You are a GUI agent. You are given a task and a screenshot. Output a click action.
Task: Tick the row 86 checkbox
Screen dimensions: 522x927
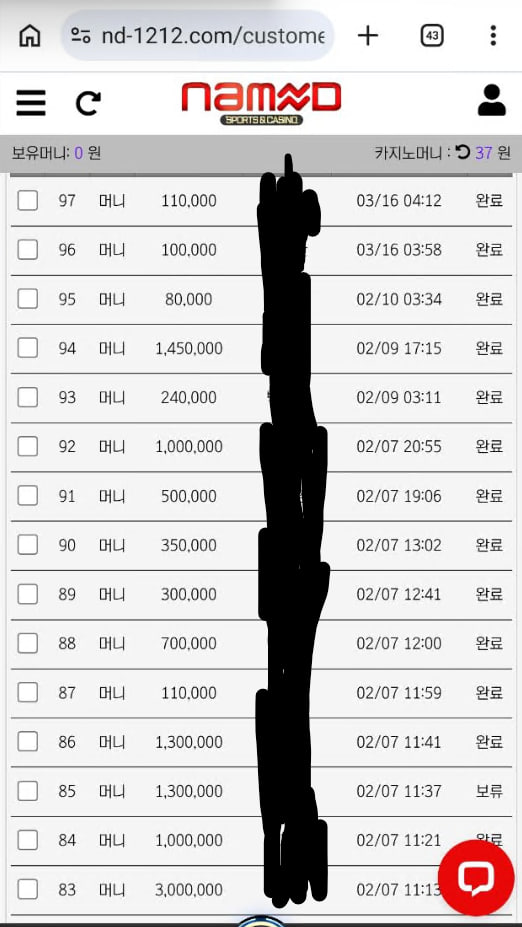pyautogui.click(x=28, y=741)
